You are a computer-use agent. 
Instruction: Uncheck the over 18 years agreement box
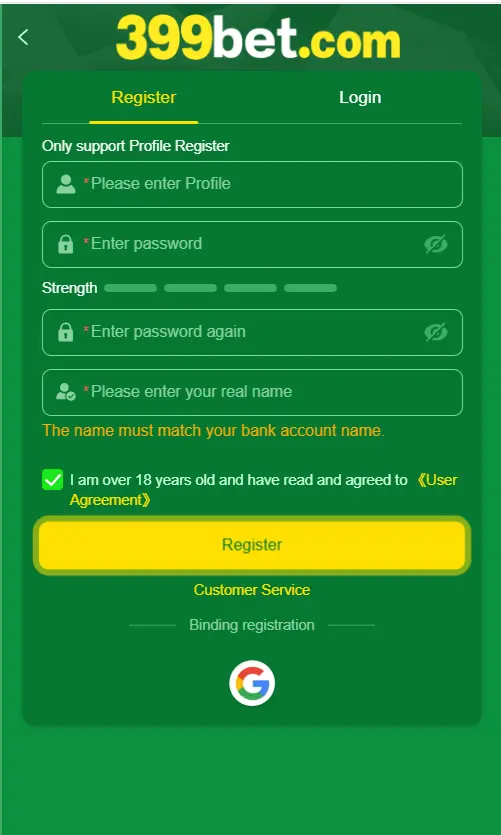click(x=52, y=480)
